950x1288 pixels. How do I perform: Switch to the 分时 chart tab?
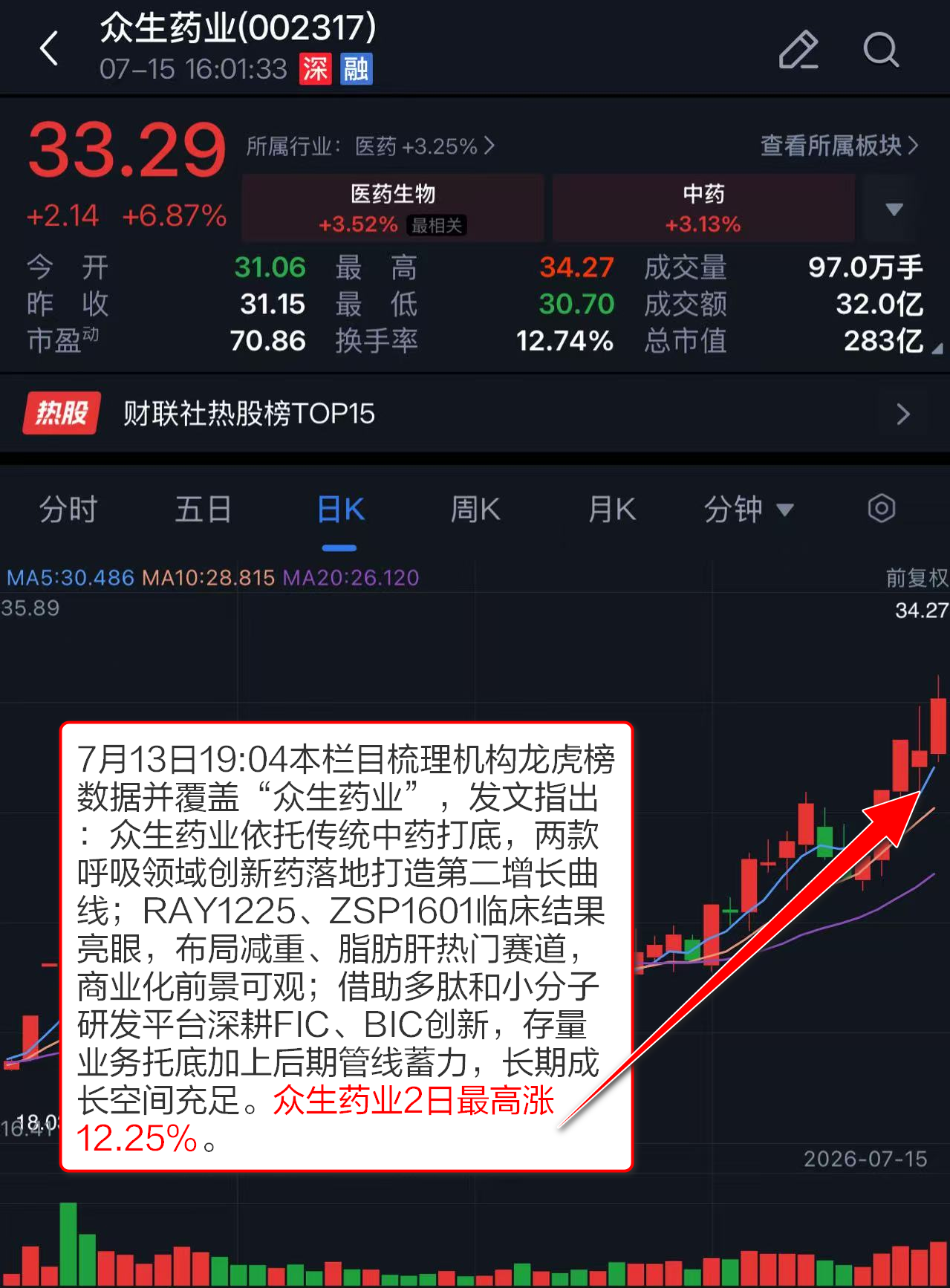coord(68,510)
